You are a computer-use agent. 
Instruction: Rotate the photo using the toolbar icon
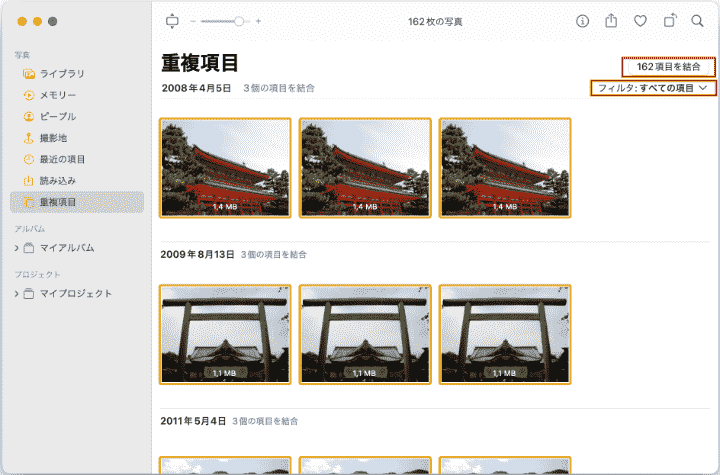[x=669, y=21]
